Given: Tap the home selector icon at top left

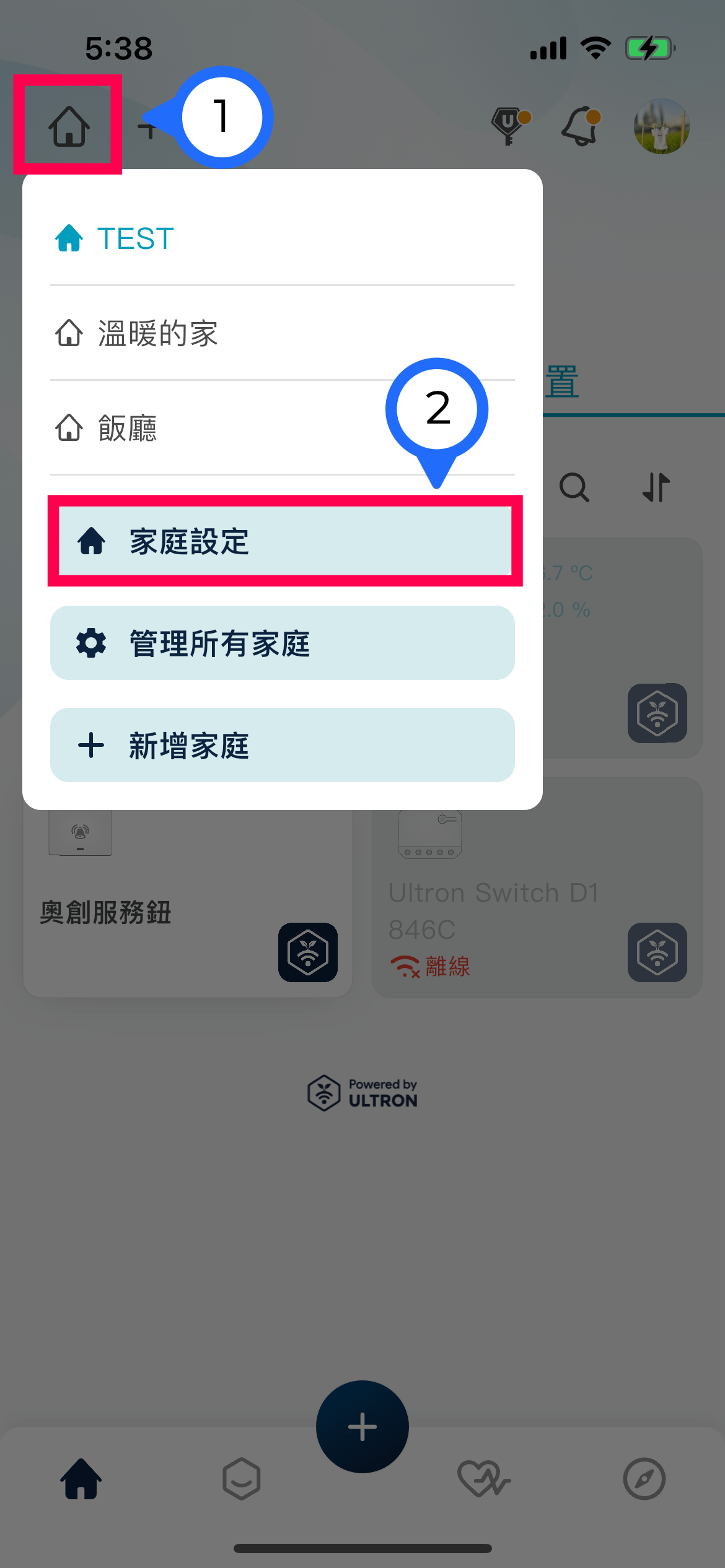Looking at the screenshot, I should click(x=69, y=126).
